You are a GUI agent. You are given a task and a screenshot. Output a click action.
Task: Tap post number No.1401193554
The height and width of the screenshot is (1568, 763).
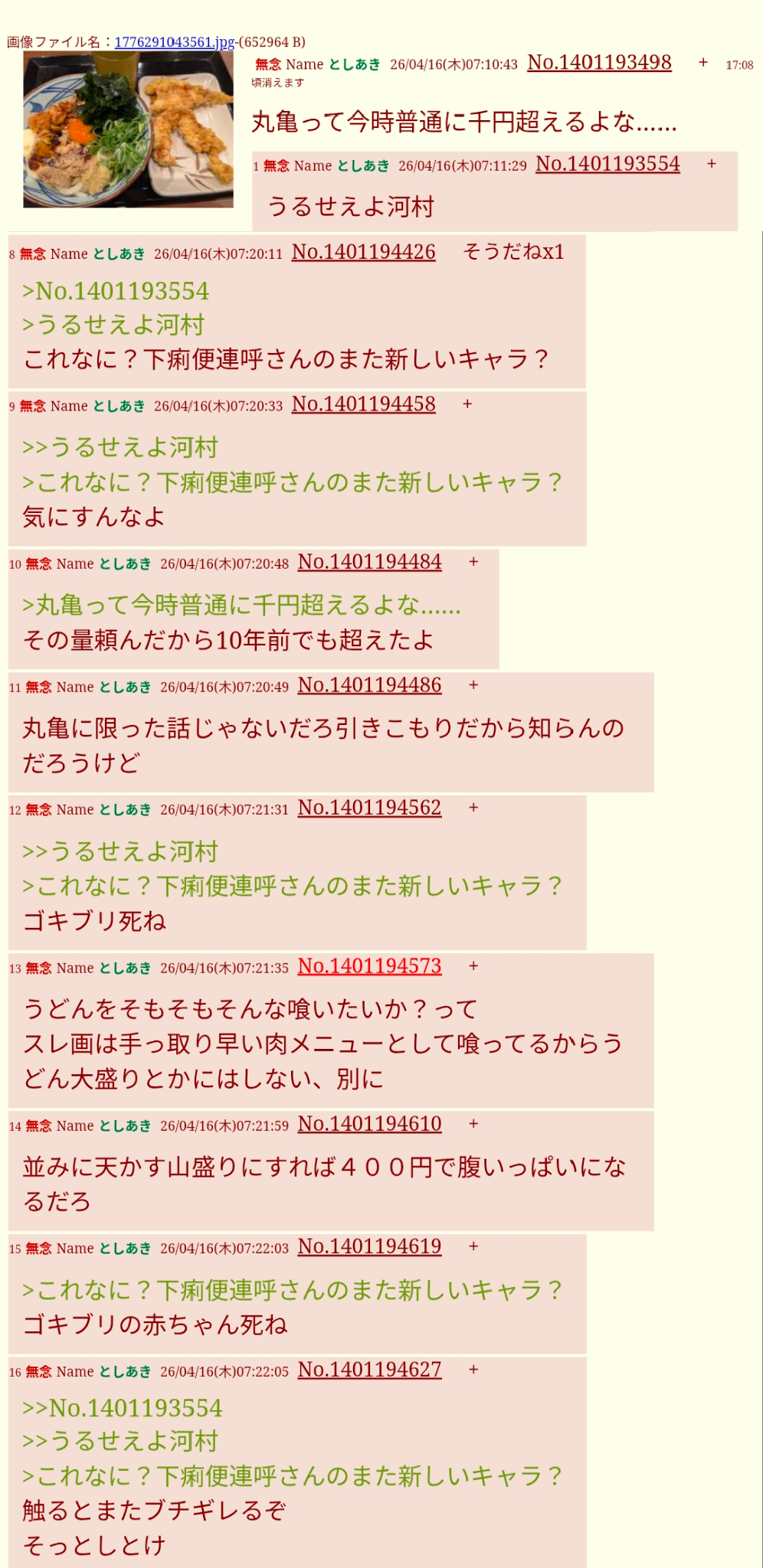point(607,164)
